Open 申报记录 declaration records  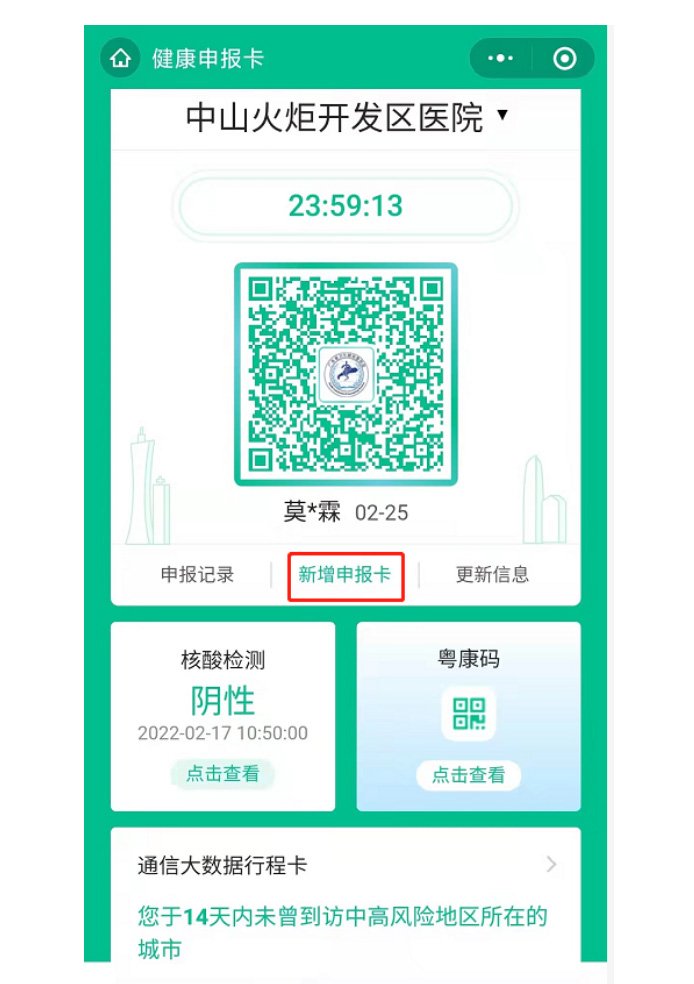pyautogui.click(x=197, y=575)
